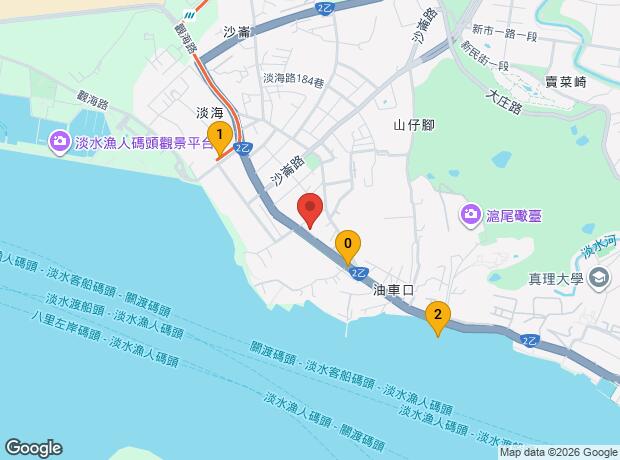The image size is (620, 460).
Task: Open the 真理大學 place marker
Action: (x=599, y=278)
